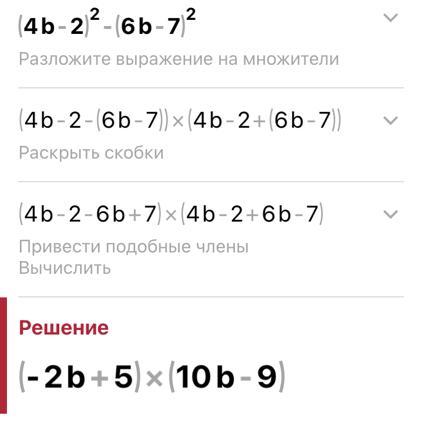Expand the 'Разложите выражение на множители' step

pos(391,18)
